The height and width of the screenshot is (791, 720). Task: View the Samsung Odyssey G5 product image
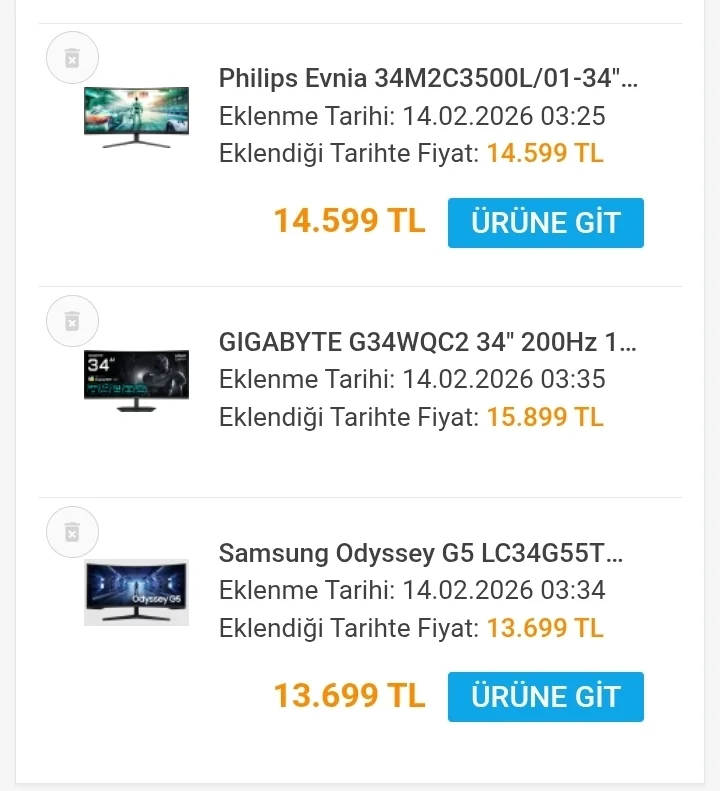click(x=136, y=592)
